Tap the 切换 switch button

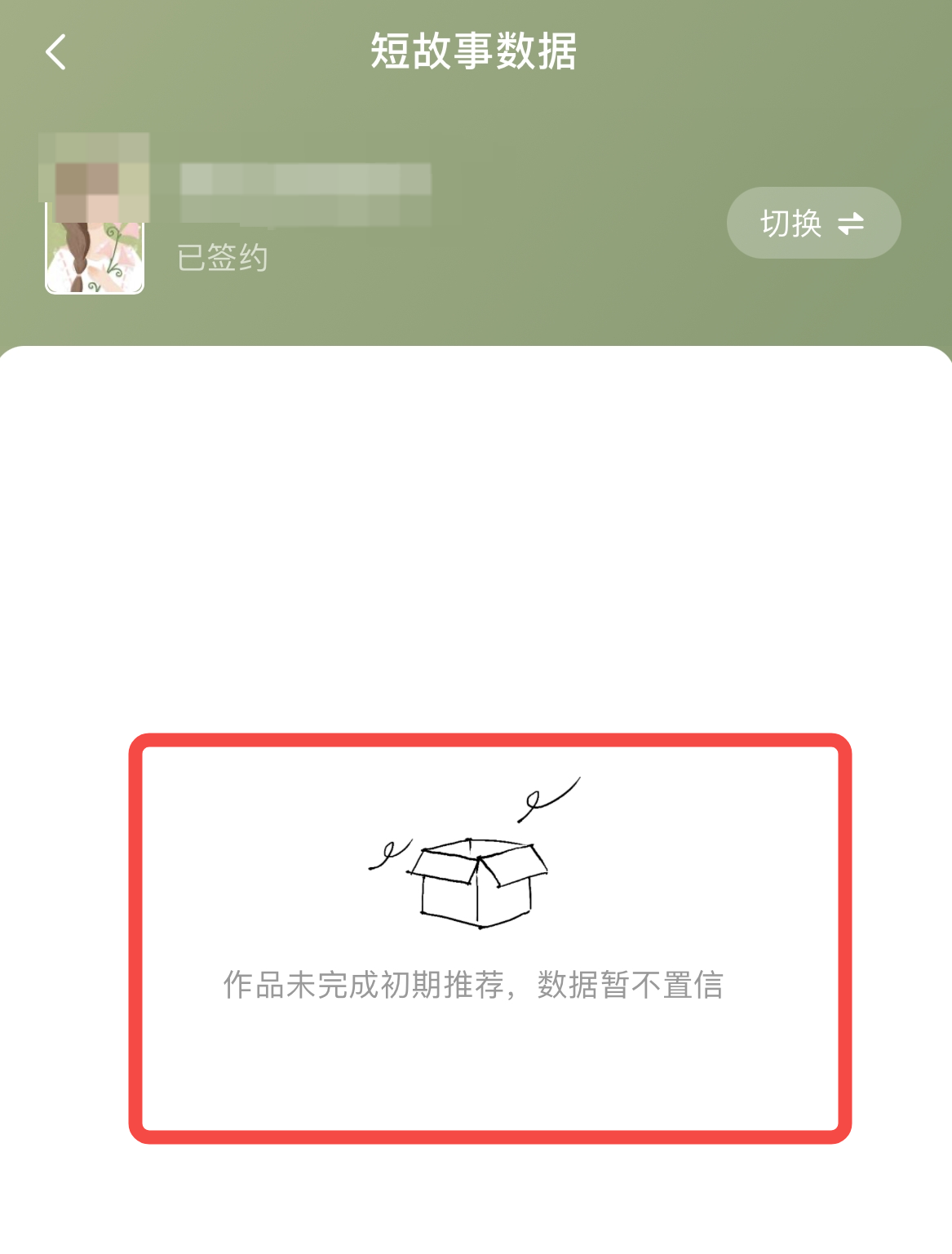(x=813, y=223)
